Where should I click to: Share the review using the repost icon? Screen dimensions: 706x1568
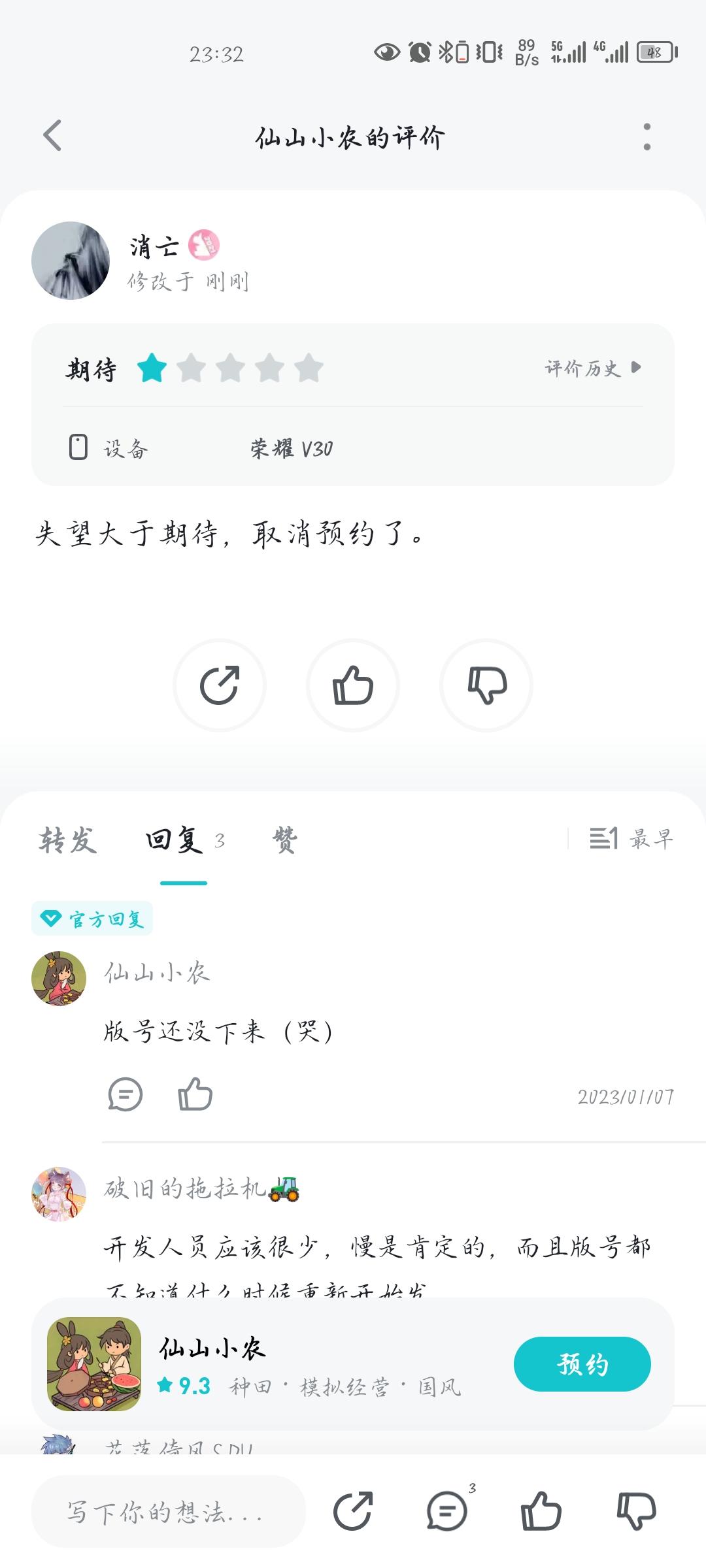(x=220, y=685)
